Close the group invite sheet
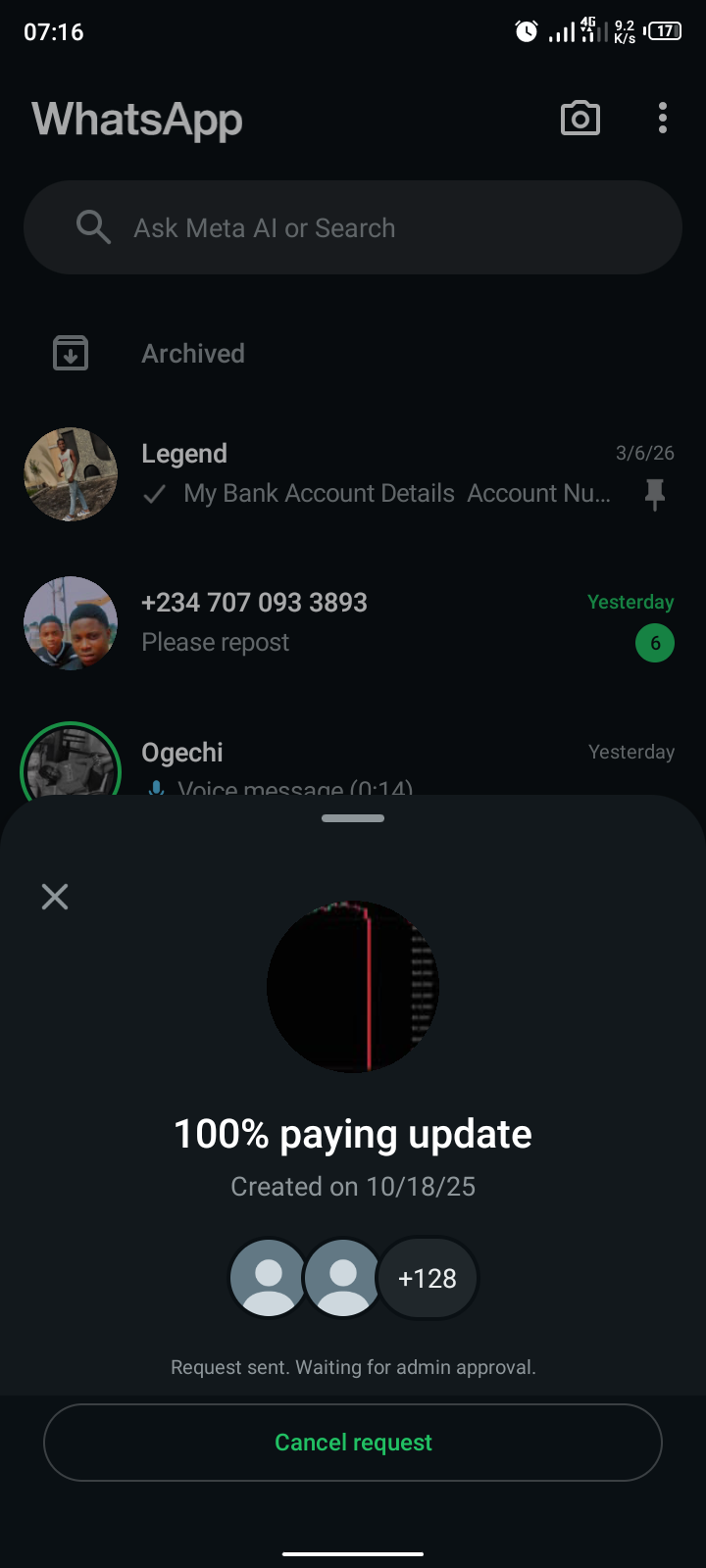 (55, 897)
